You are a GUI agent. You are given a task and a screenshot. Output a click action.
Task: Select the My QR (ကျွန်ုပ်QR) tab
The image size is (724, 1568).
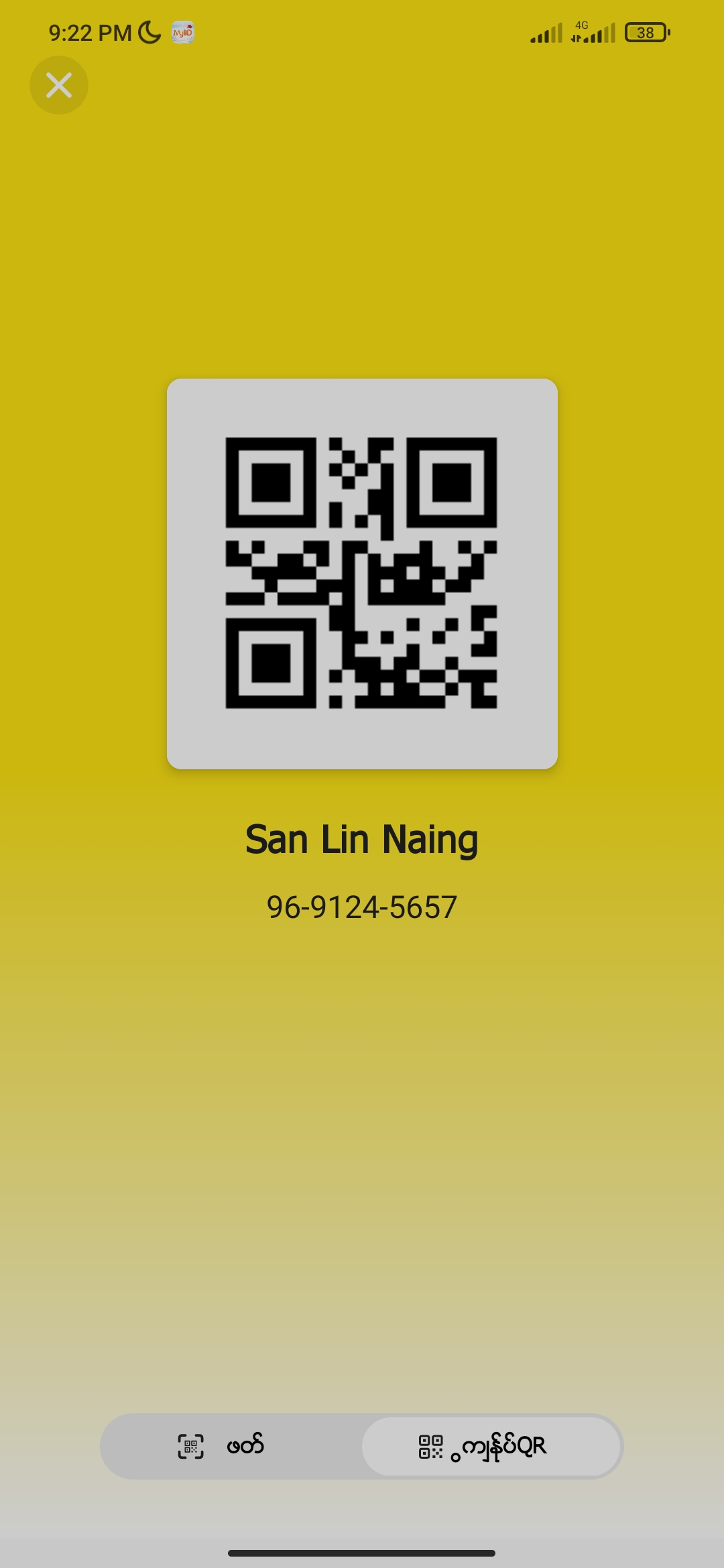pos(491,1446)
